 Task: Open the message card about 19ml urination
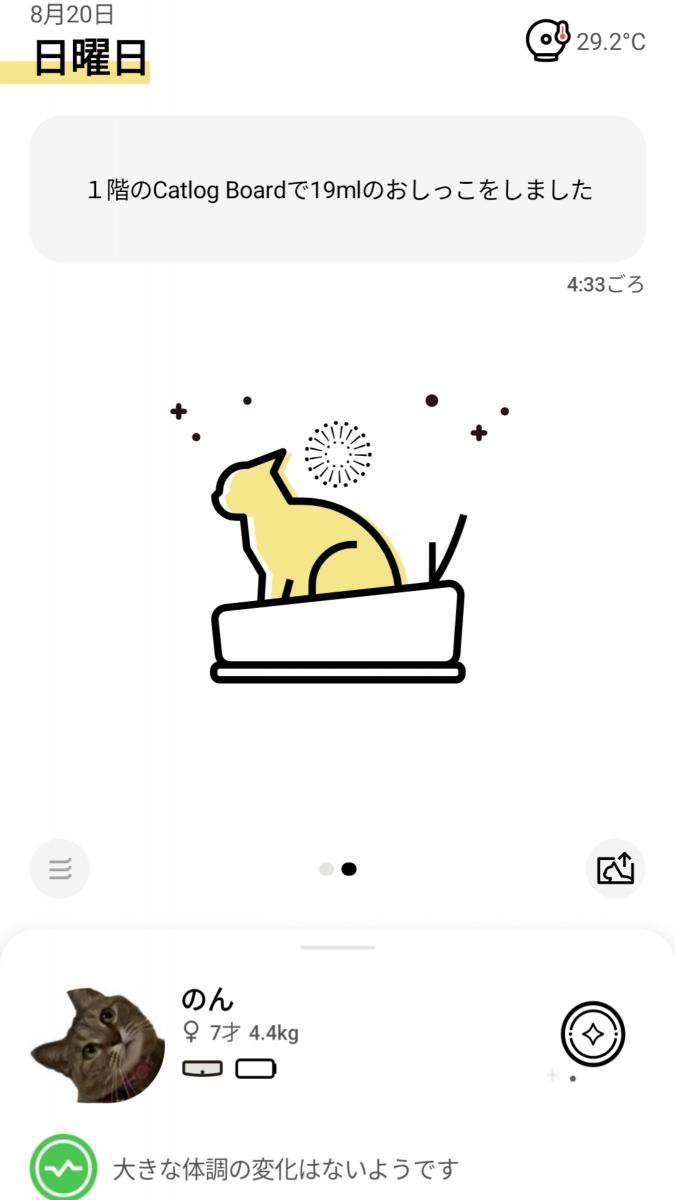338,189
